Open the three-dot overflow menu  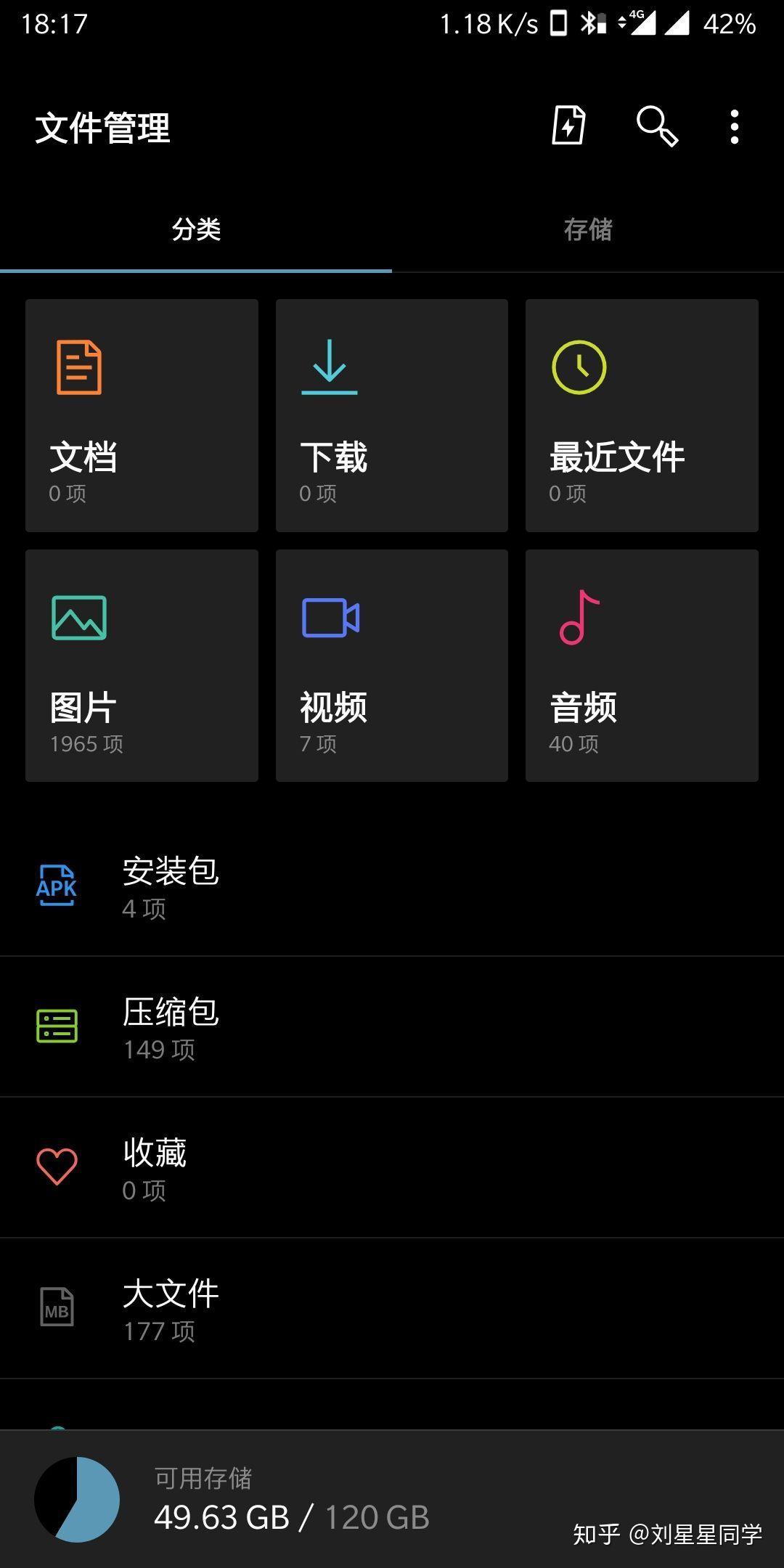click(735, 126)
